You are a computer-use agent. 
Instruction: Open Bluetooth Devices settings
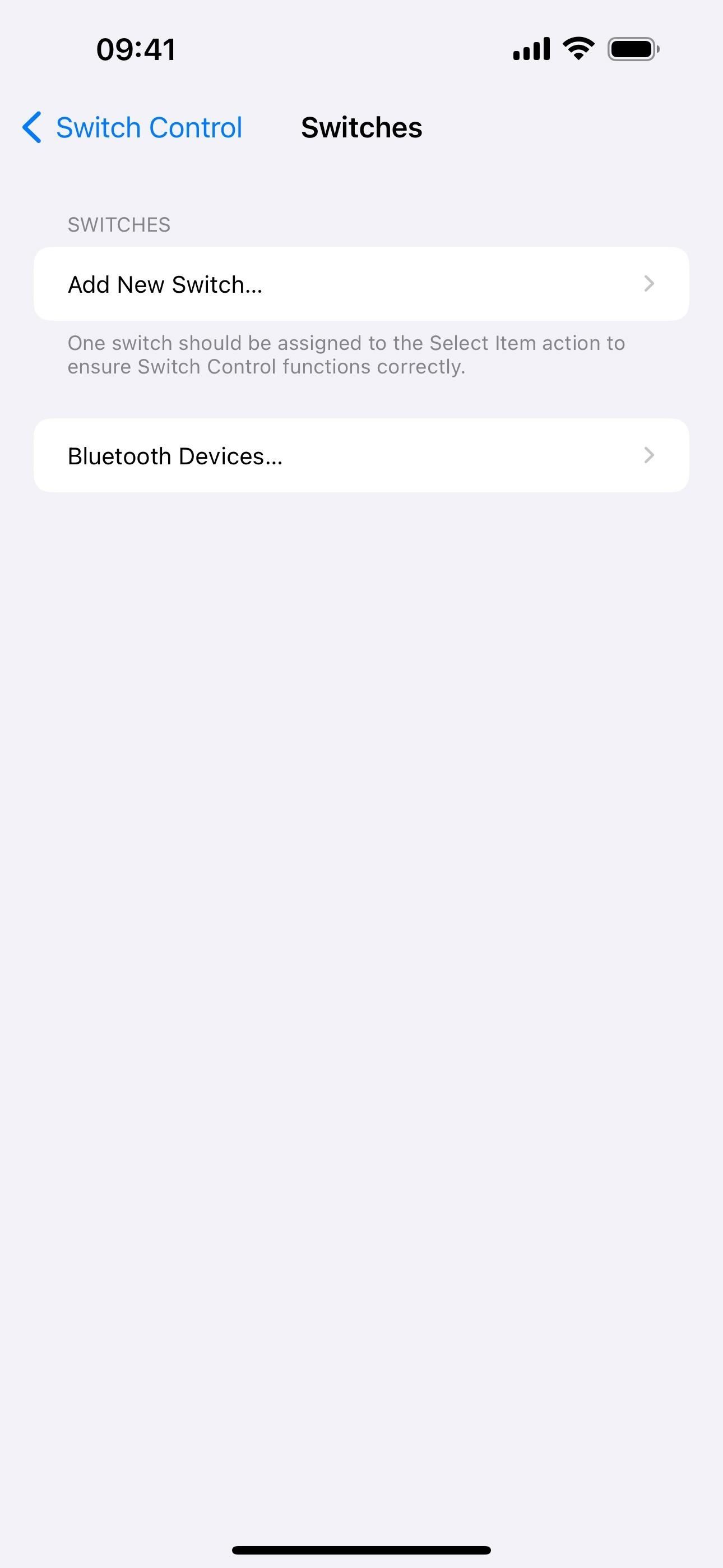360,455
